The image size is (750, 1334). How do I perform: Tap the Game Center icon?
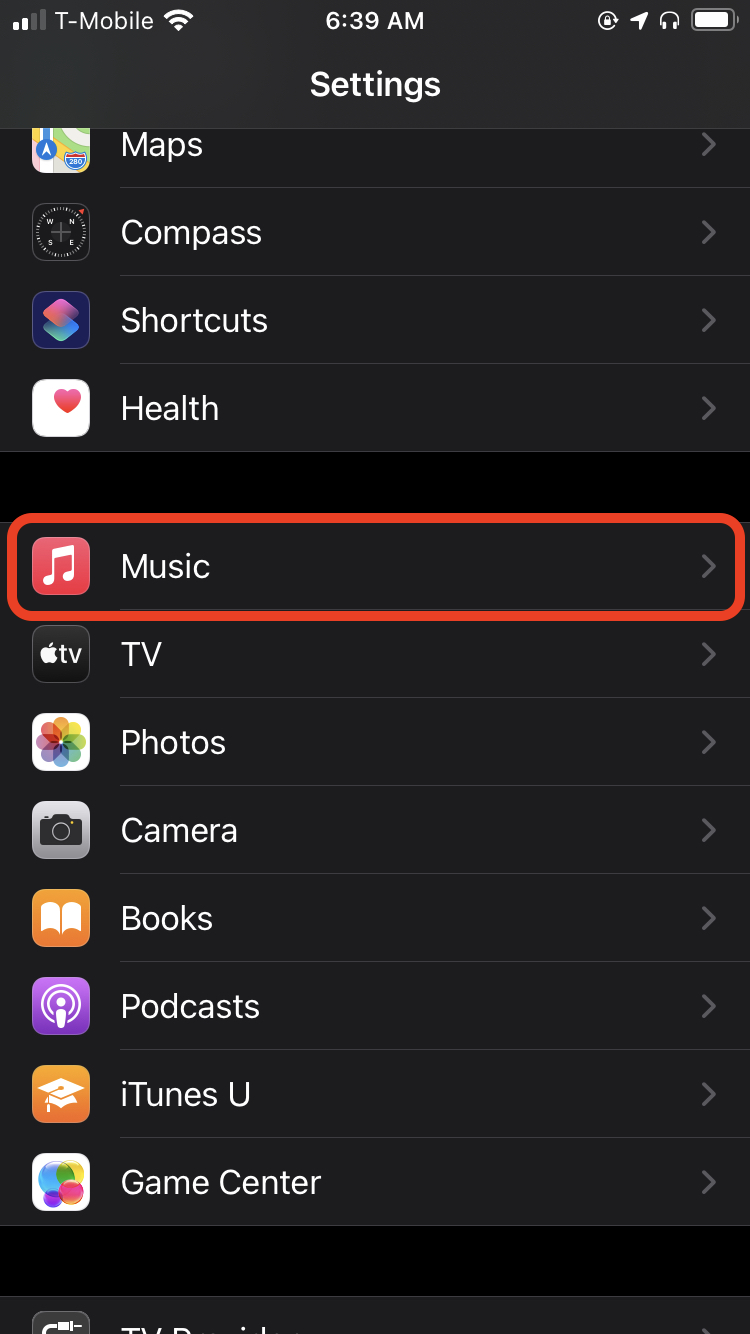click(x=61, y=1182)
